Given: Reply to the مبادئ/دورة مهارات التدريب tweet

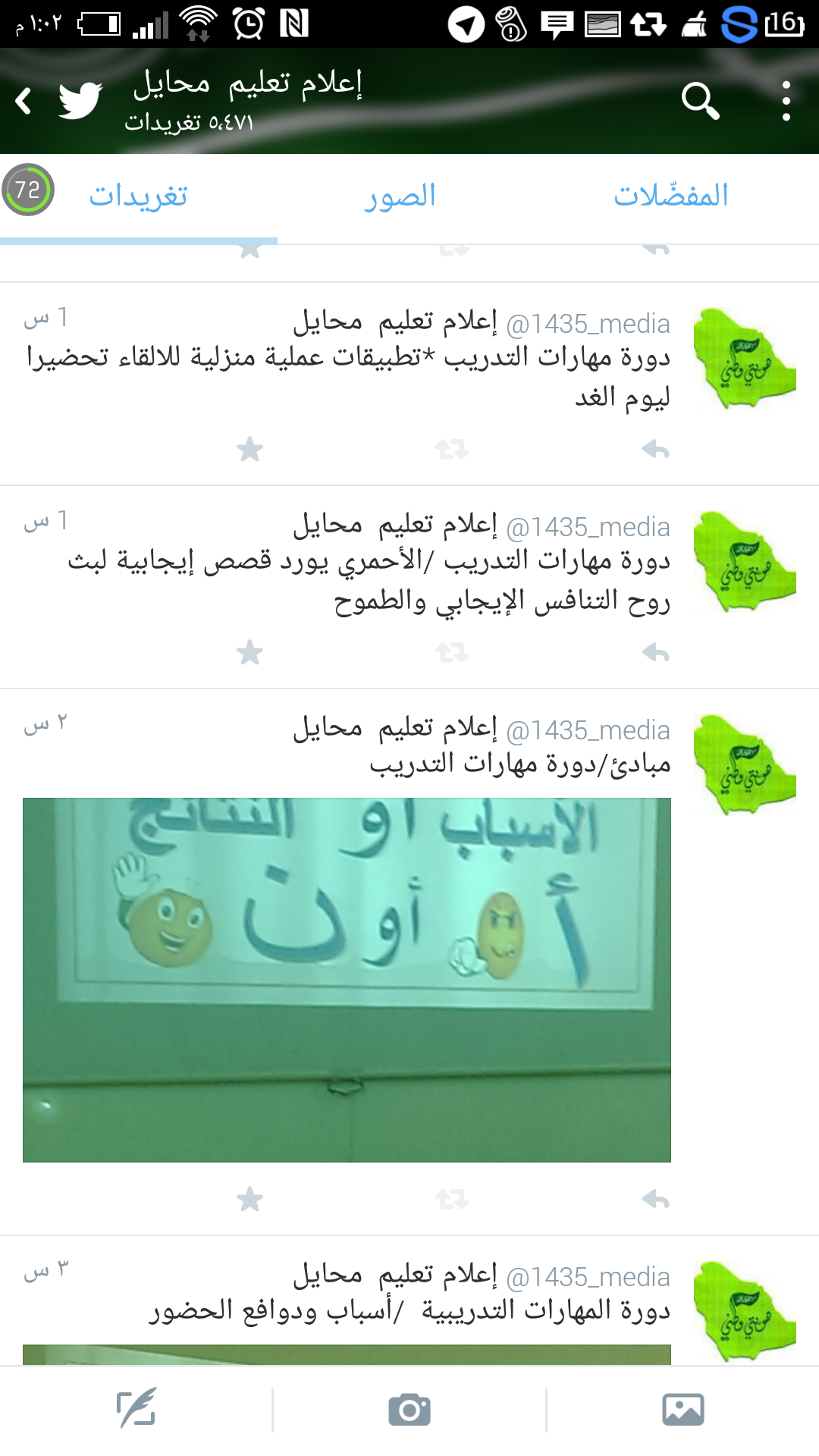Looking at the screenshot, I should tap(655, 1200).
